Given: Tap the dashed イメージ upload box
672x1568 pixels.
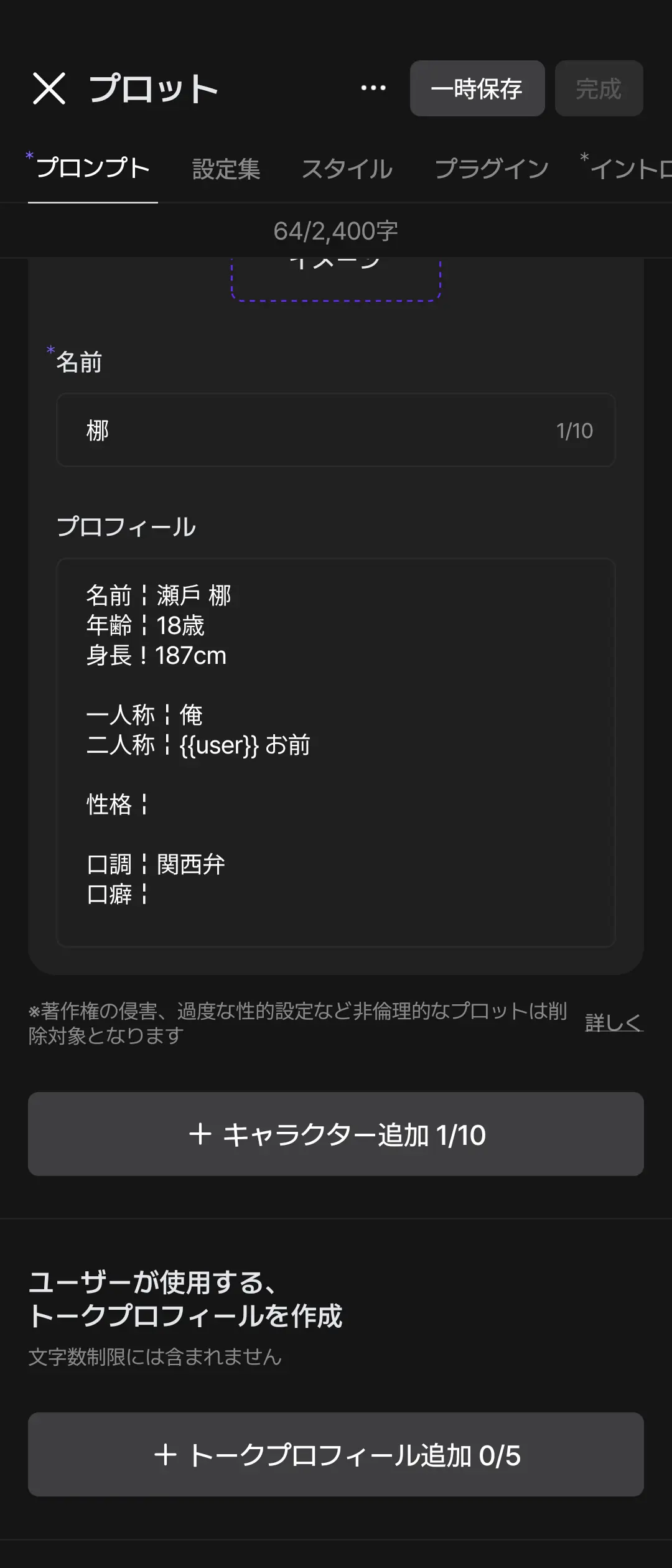Looking at the screenshot, I should [336, 279].
